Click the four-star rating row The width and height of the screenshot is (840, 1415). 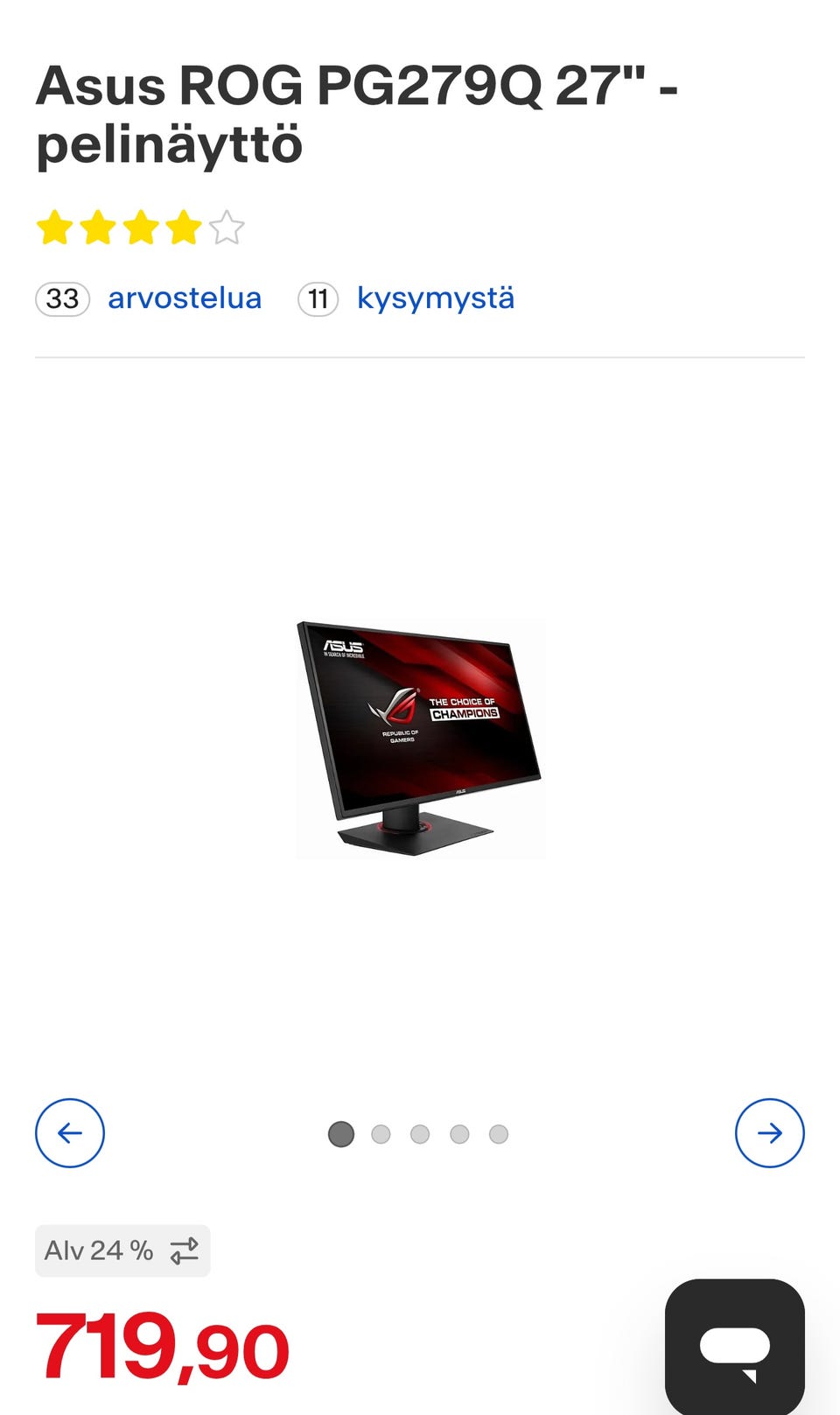pos(140,228)
